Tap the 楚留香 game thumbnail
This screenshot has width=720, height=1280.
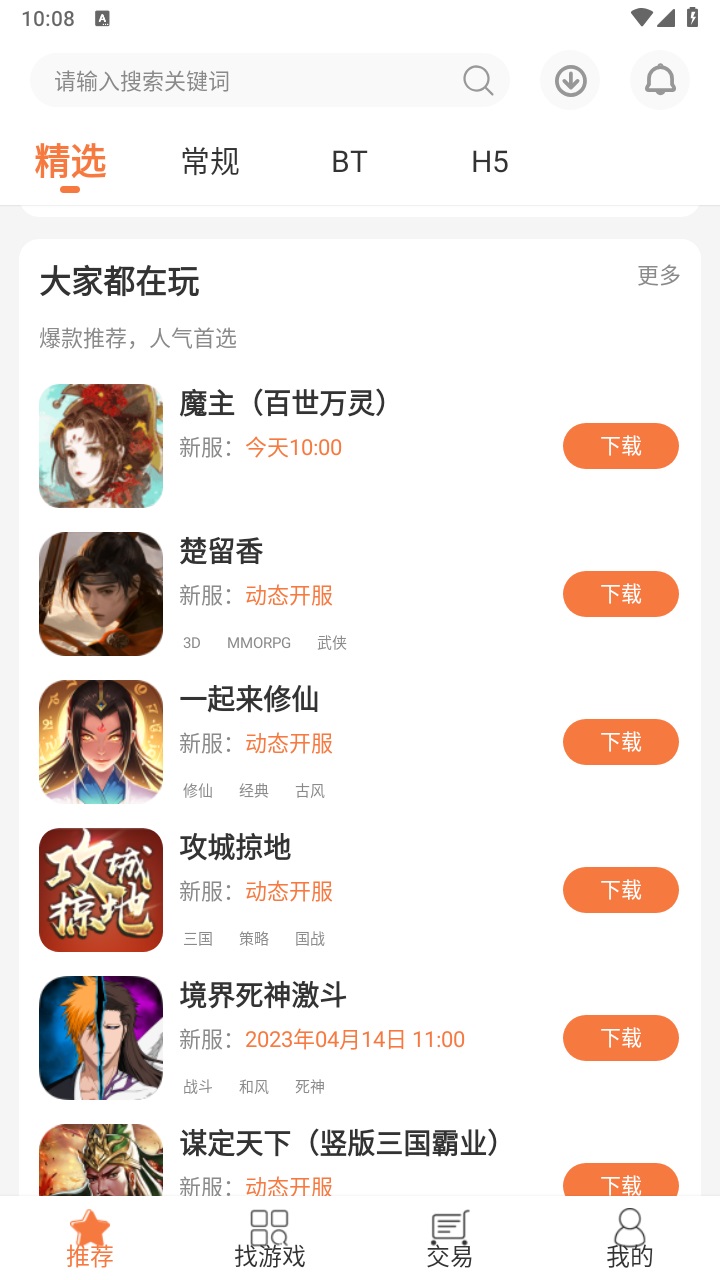coord(100,594)
